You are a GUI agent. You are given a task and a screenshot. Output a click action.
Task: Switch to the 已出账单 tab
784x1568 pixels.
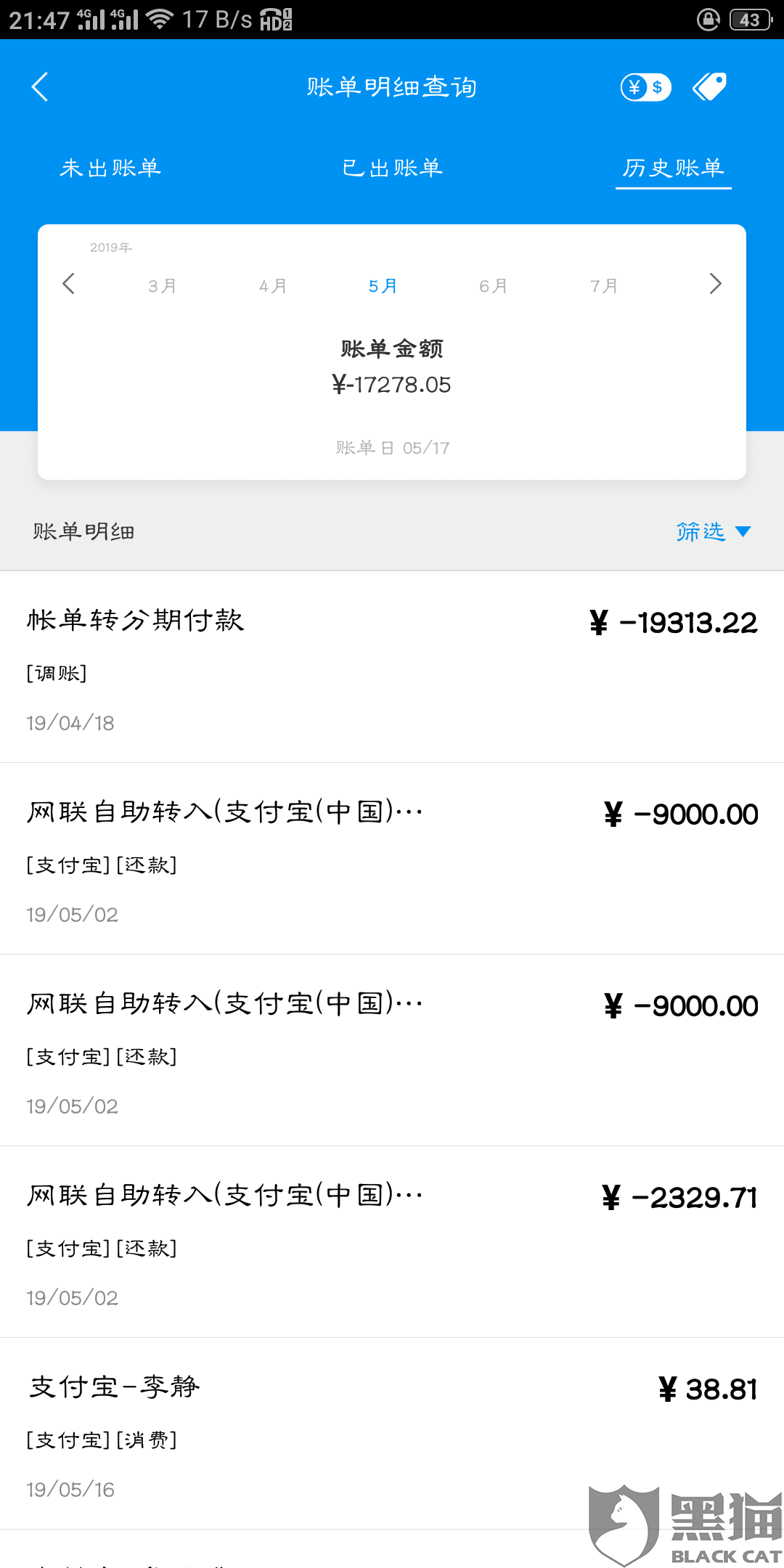(x=392, y=168)
